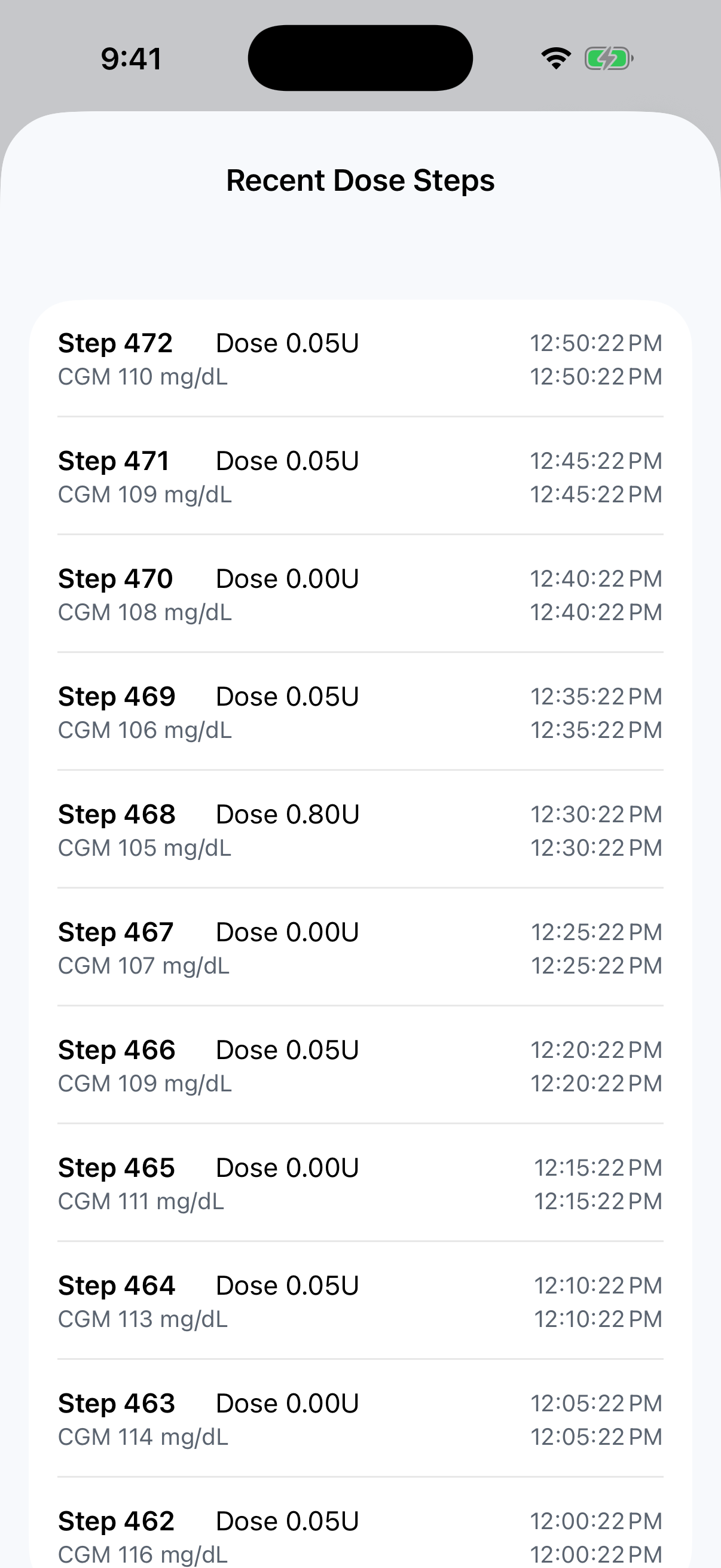Click the 12:50:22 PM timestamp on Step 472

tap(595, 343)
